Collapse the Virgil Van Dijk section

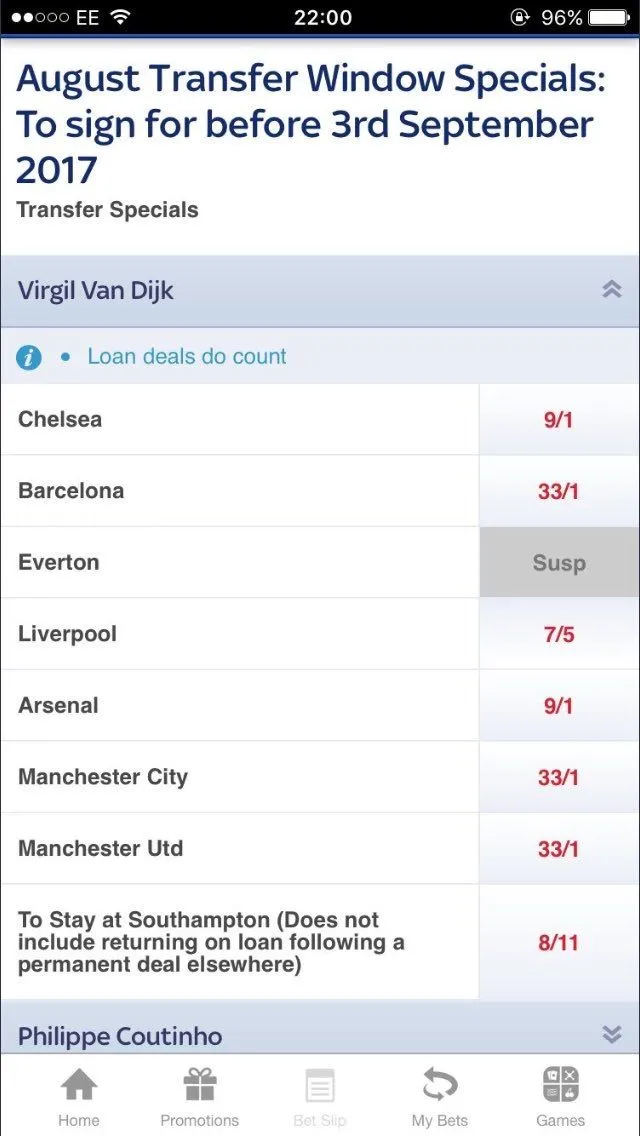[x=611, y=290]
